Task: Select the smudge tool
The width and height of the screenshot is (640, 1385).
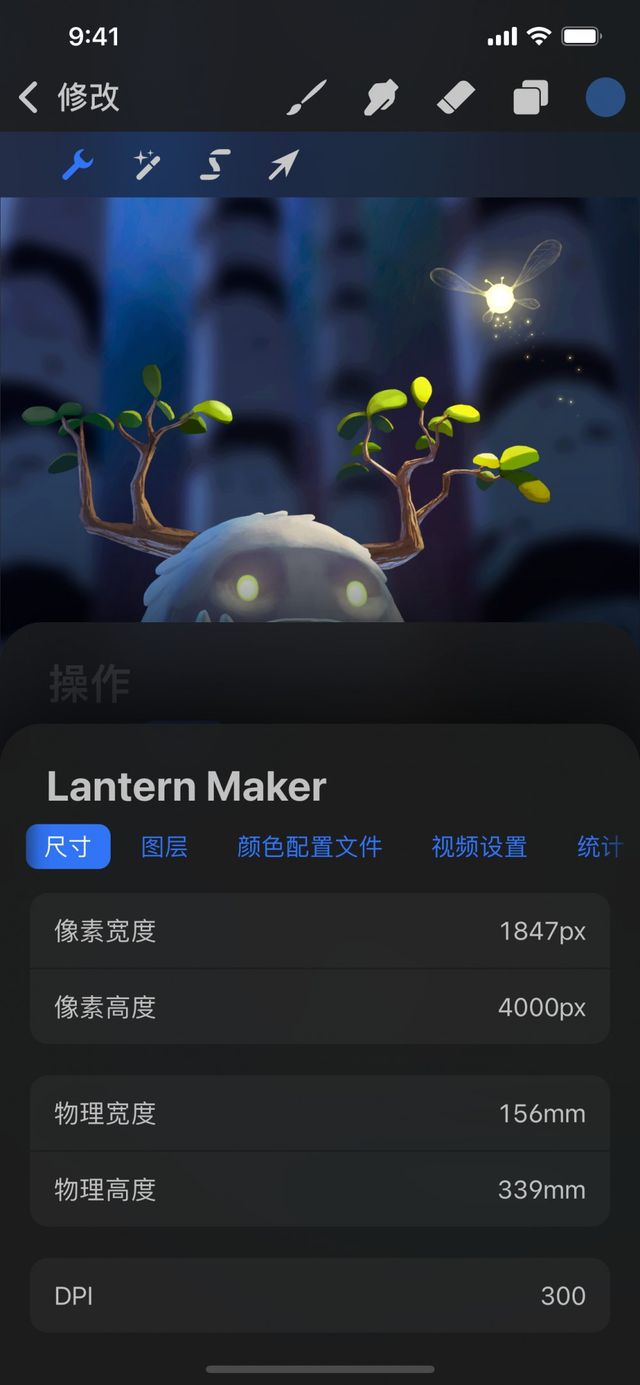Action: tap(381, 98)
